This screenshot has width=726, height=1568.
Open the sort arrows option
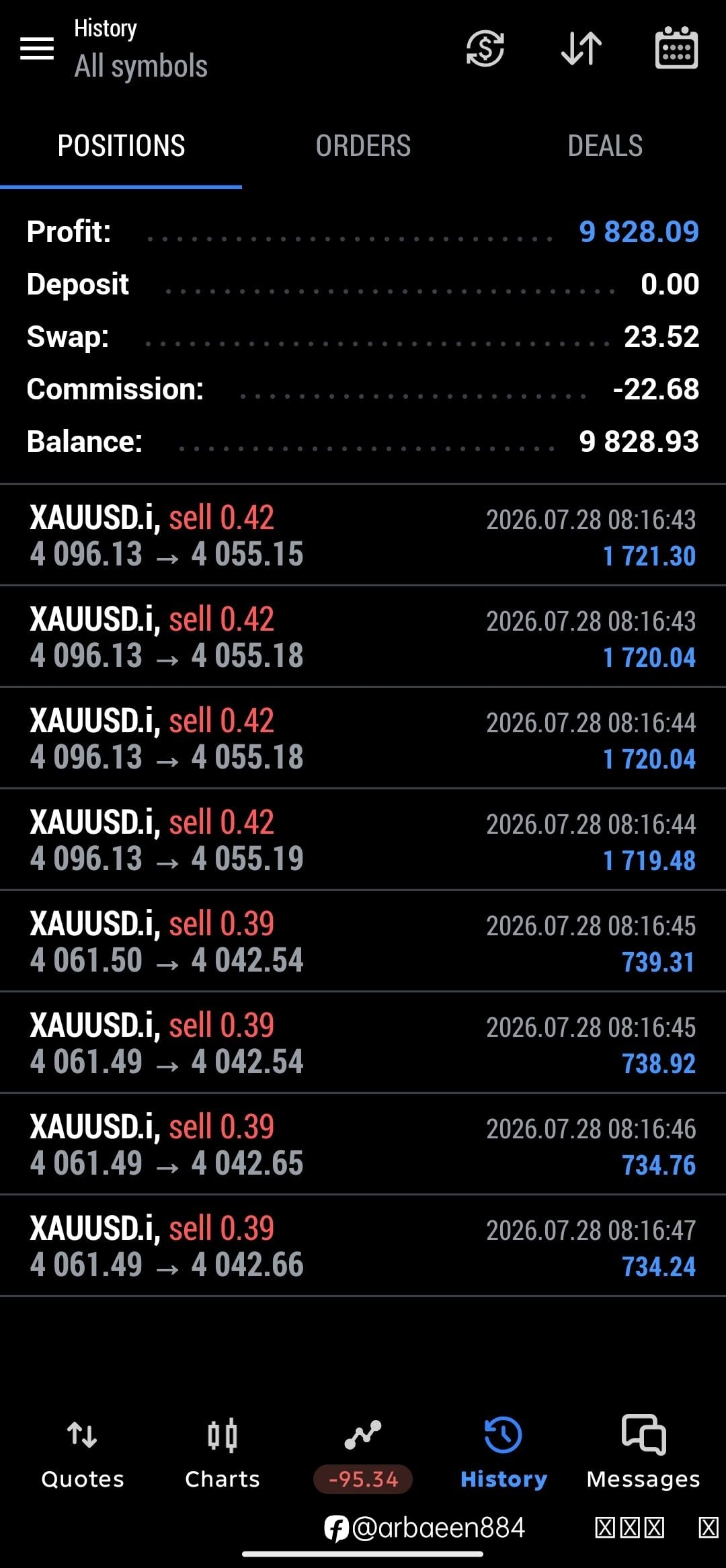581,48
